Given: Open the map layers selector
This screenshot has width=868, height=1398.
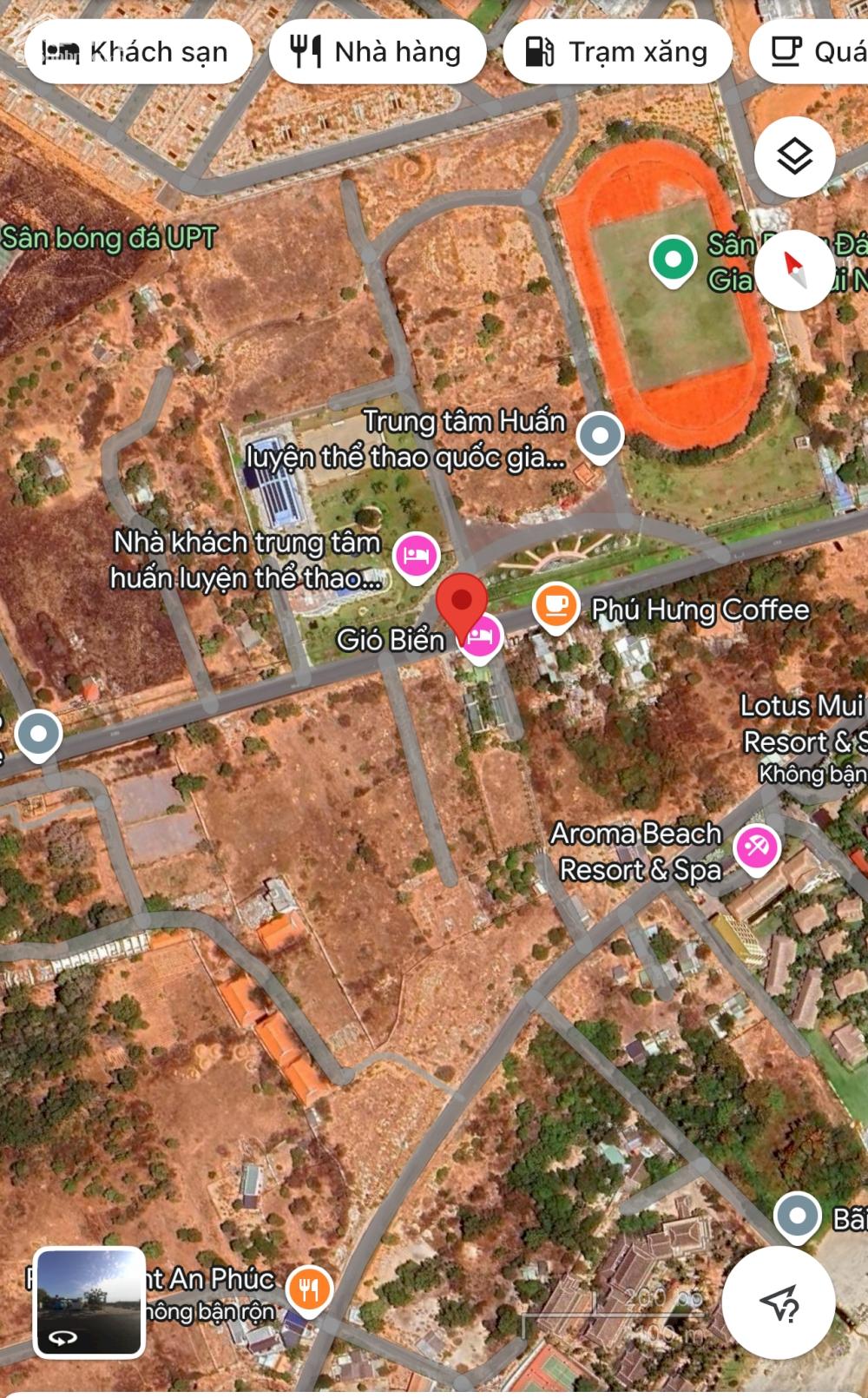Looking at the screenshot, I should 794,158.
